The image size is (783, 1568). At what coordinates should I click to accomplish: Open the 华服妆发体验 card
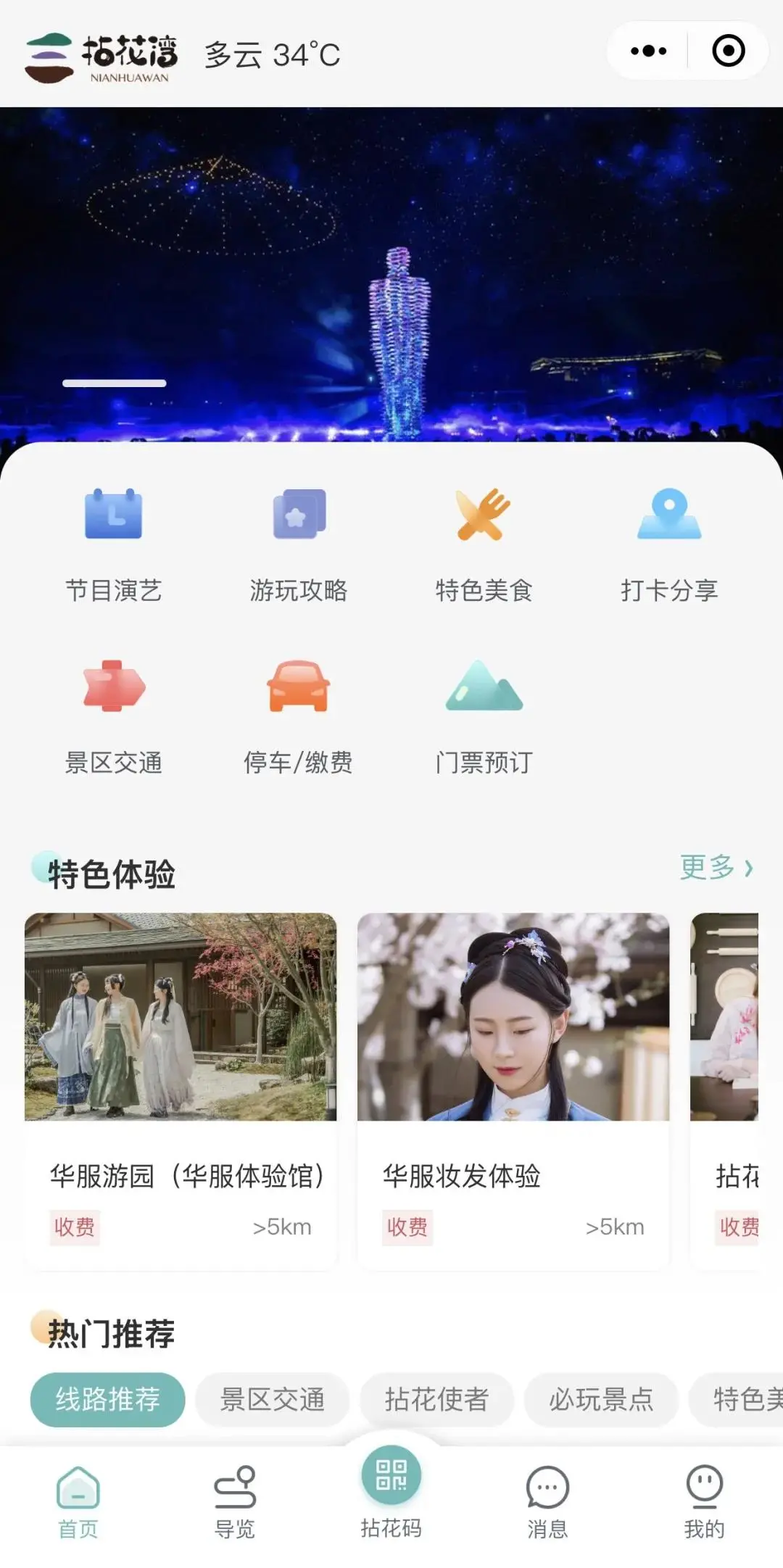tap(513, 1089)
